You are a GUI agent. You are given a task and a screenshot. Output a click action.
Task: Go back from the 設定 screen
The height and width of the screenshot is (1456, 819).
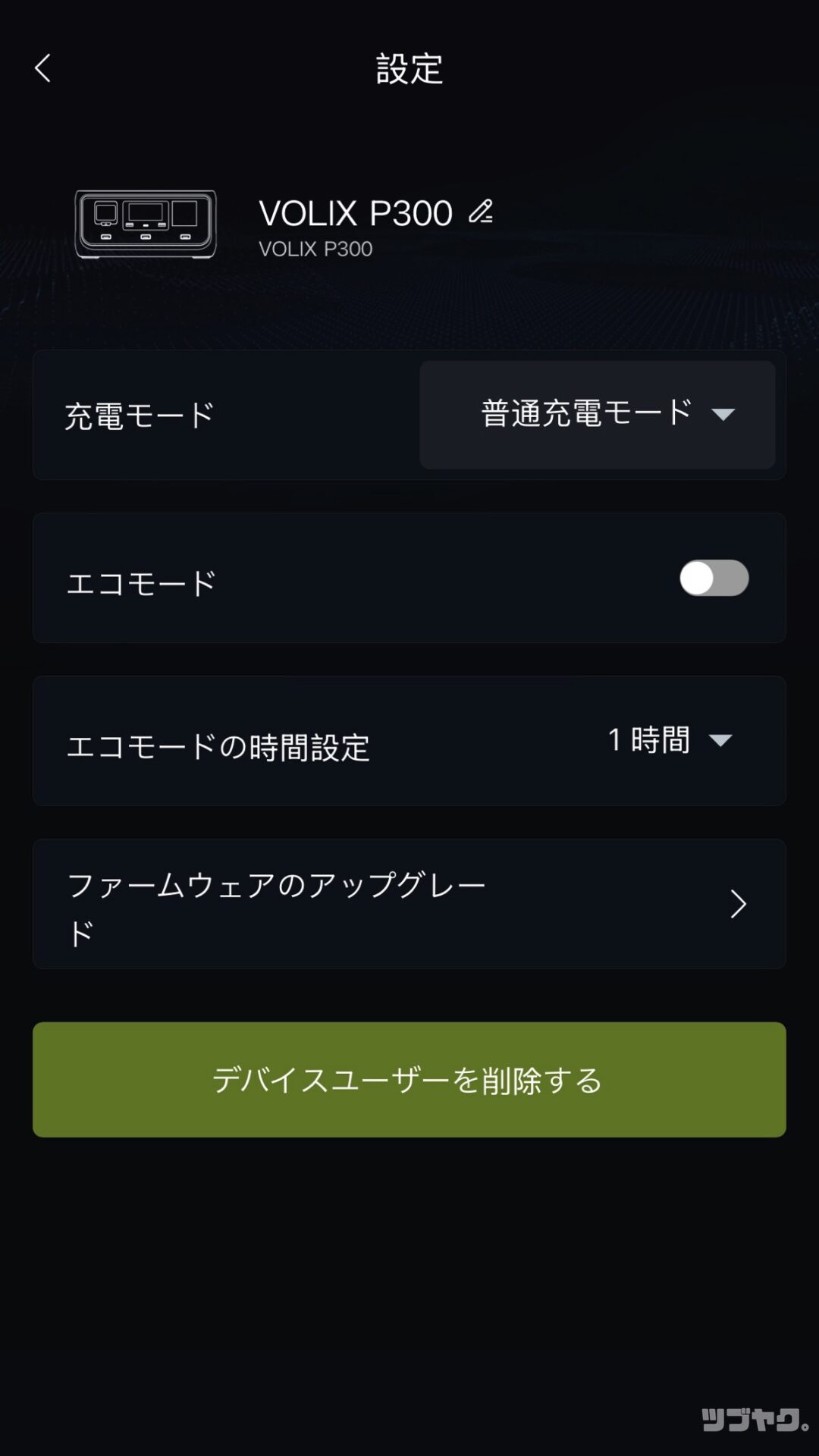43,68
